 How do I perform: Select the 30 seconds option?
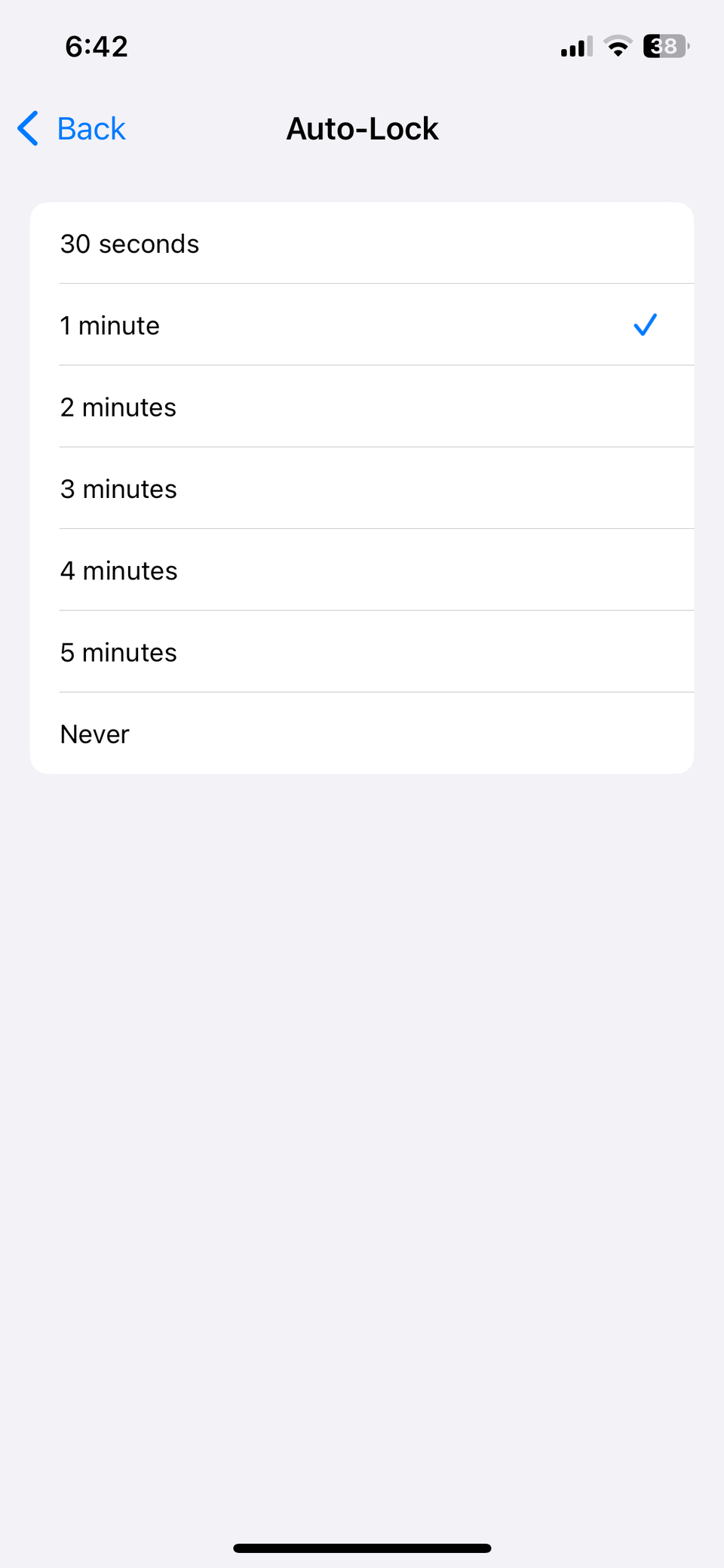tap(362, 243)
